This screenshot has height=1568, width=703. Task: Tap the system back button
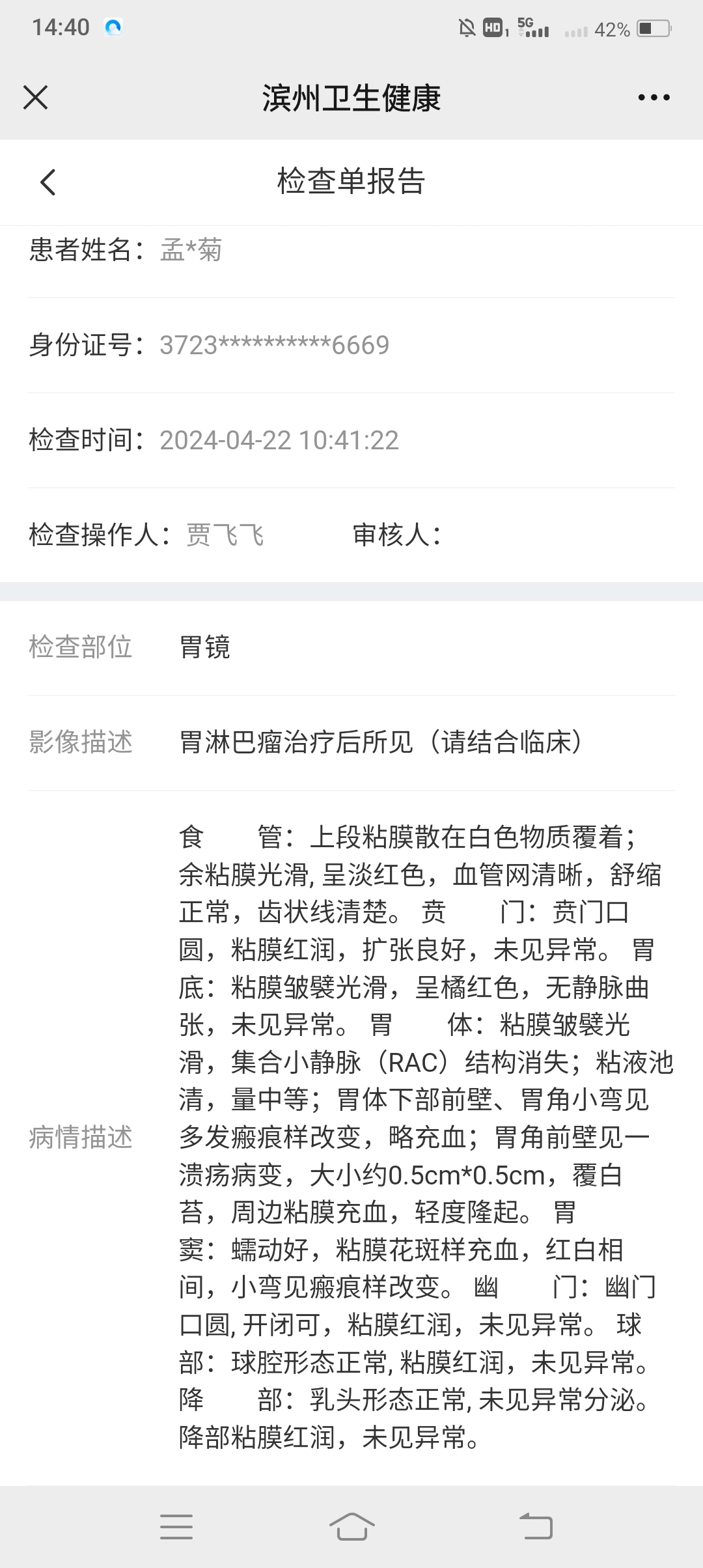[536, 1526]
